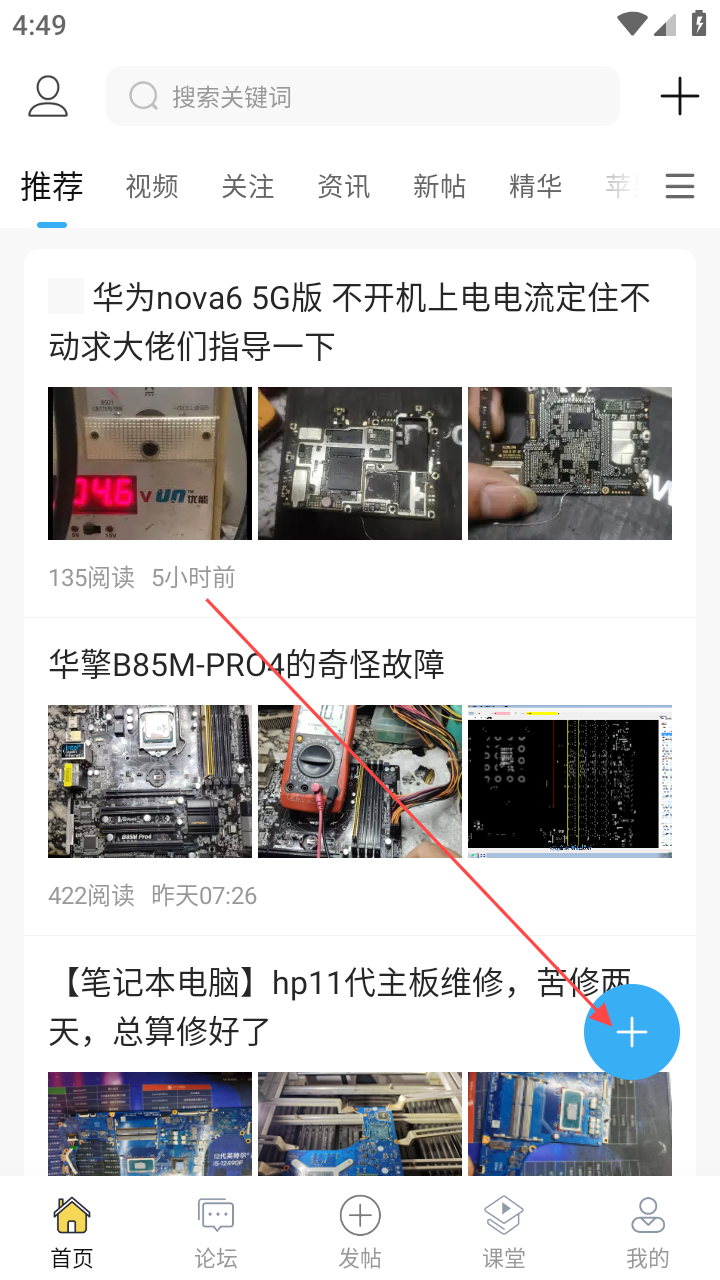The image size is (720, 1280).
Task: Select the 推荐 tab
Action: click(x=52, y=186)
